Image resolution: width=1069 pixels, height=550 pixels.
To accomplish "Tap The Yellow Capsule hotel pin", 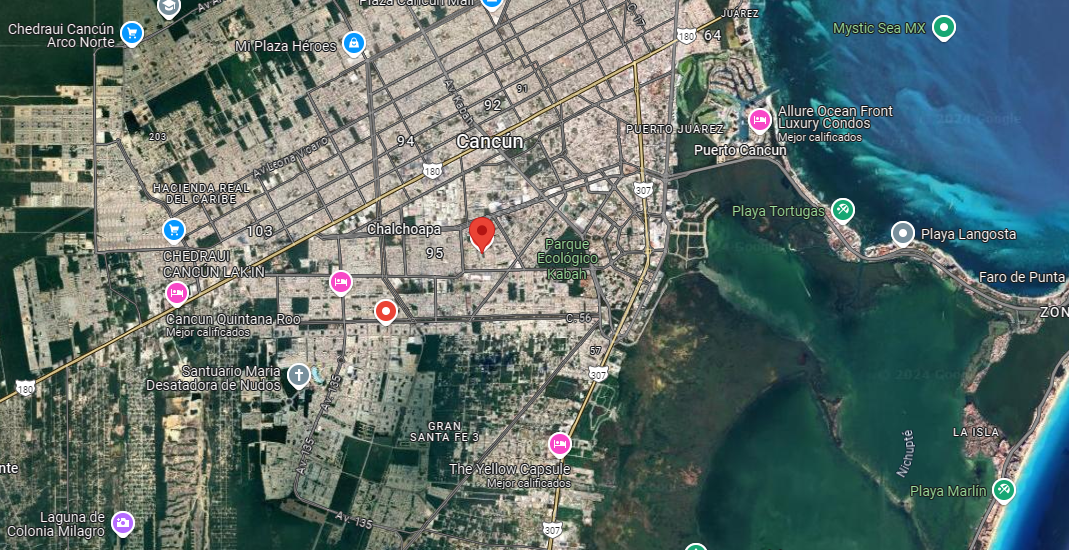I will click(x=560, y=445).
